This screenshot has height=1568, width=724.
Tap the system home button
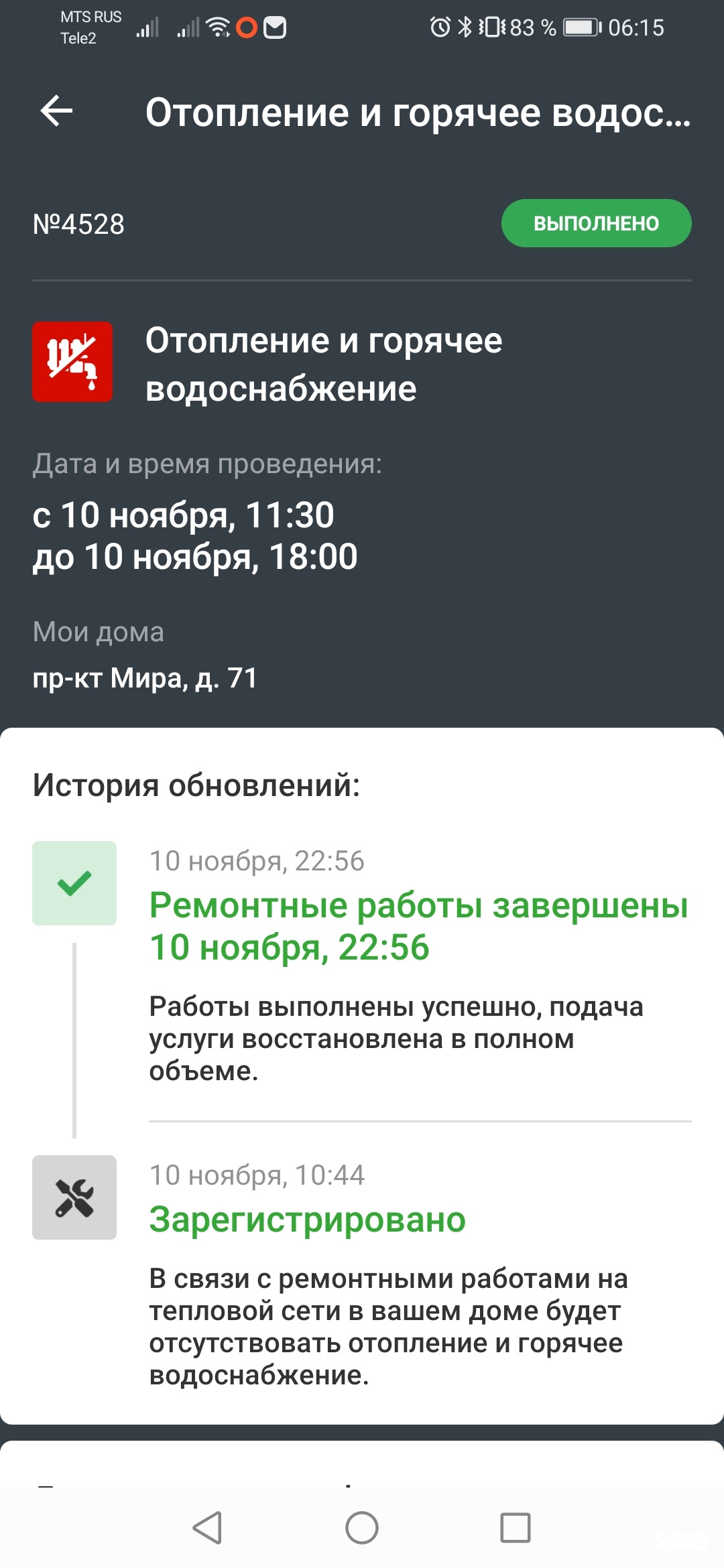[362, 1528]
